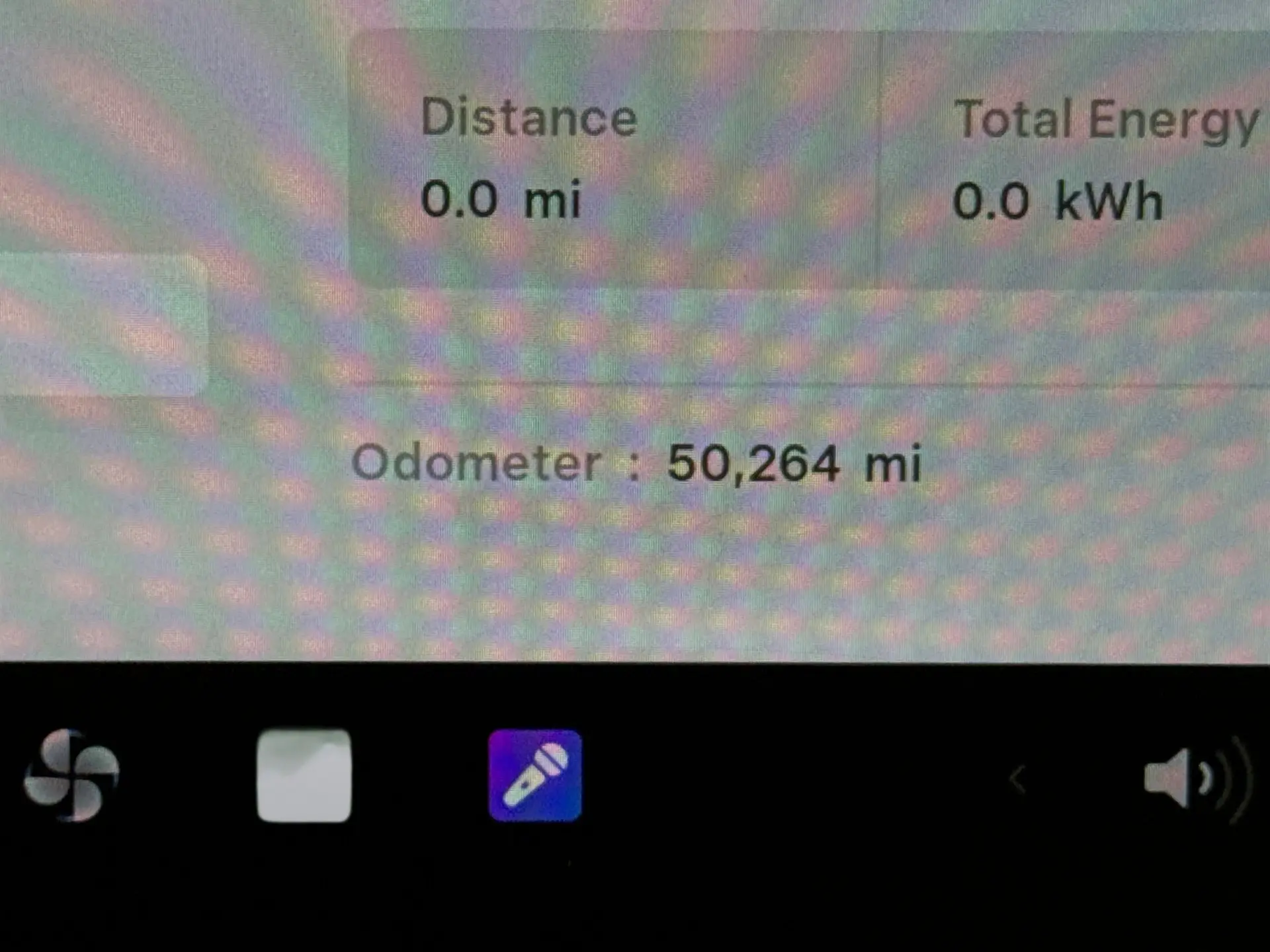
Task: Lower volume with the left chevron
Action: click(1017, 780)
